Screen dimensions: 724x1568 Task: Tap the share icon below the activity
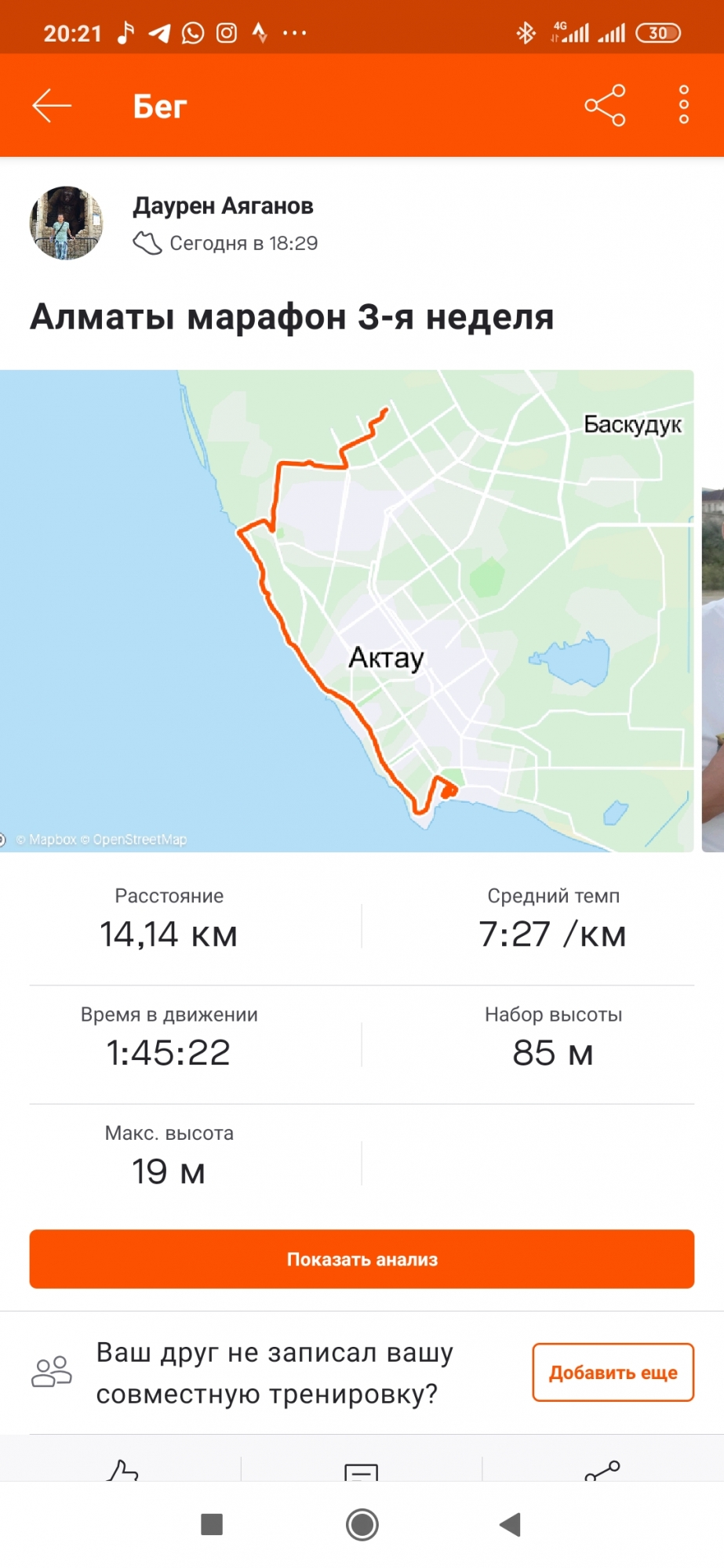pyautogui.click(x=602, y=1471)
